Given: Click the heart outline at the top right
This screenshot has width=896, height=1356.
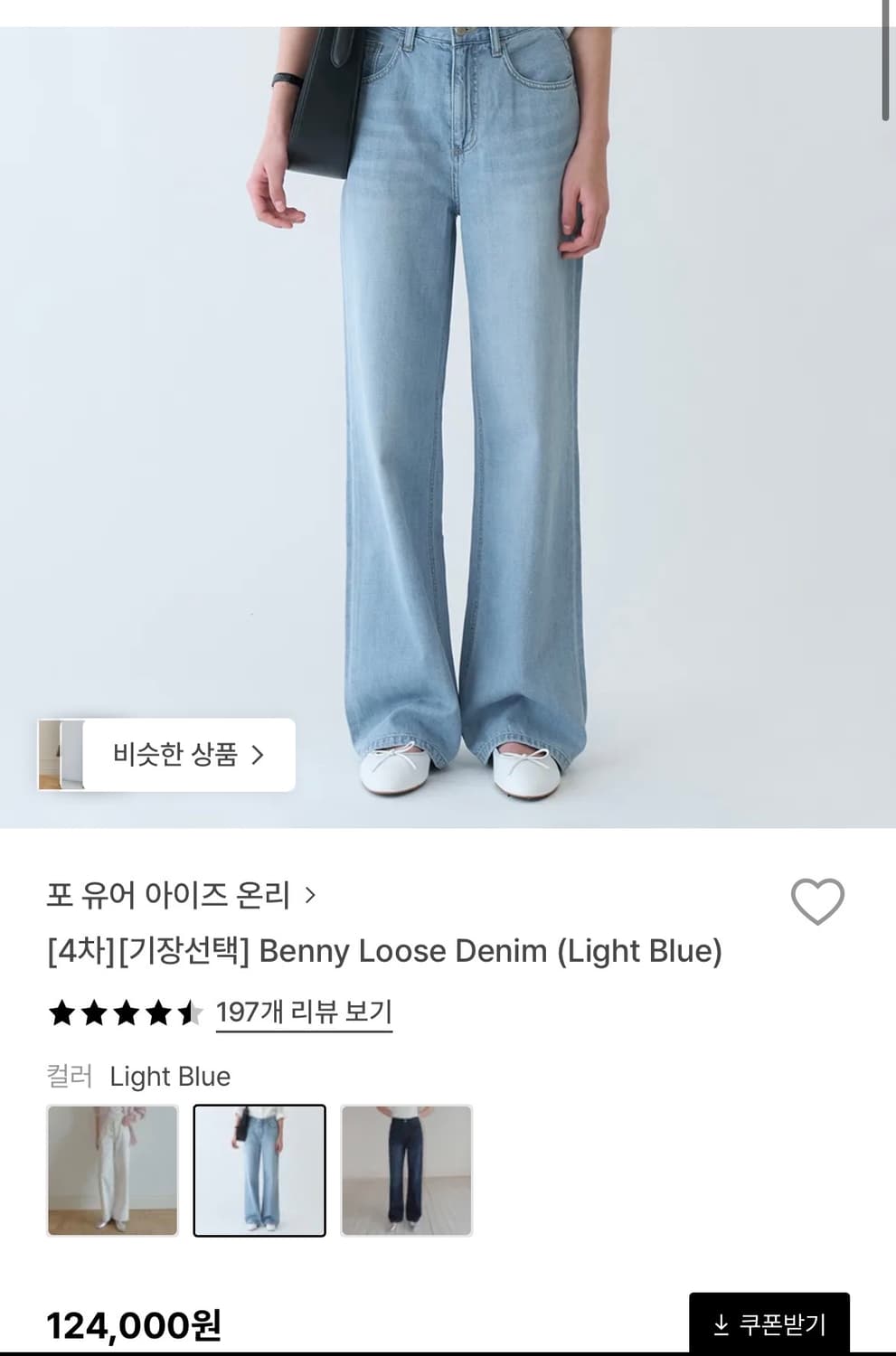Looking at the screenshot, I should (816, 899).
